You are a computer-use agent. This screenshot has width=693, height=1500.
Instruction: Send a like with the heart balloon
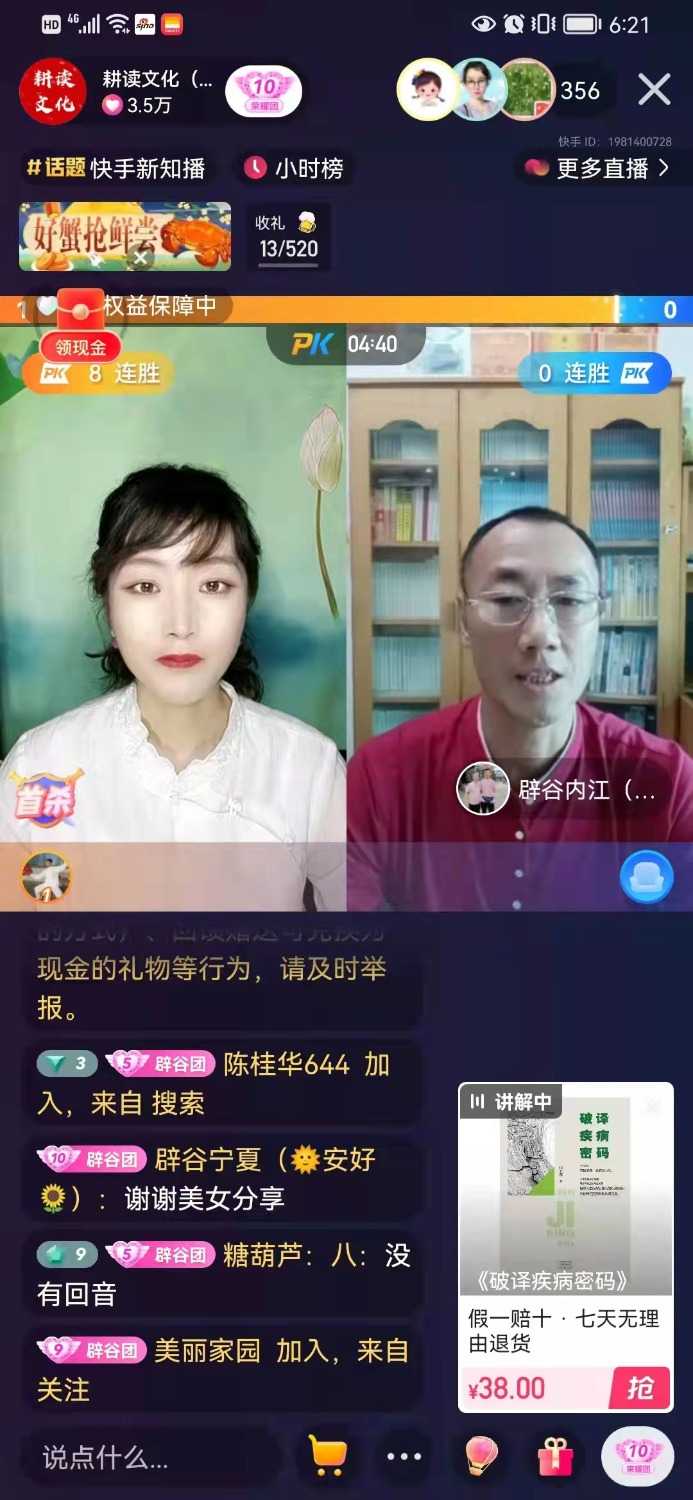pos(481,1457)
